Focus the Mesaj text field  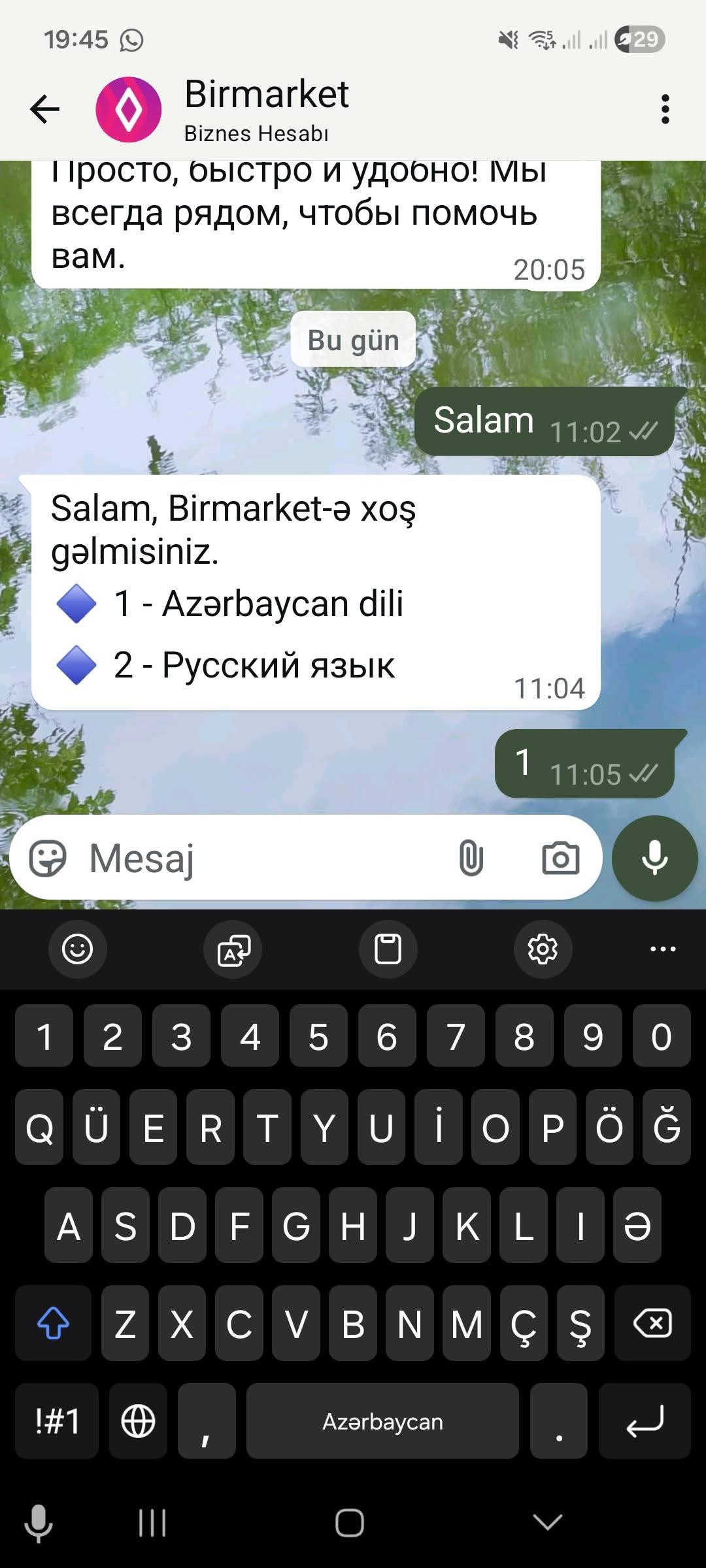pyautogui.click(x=261, y=858)
